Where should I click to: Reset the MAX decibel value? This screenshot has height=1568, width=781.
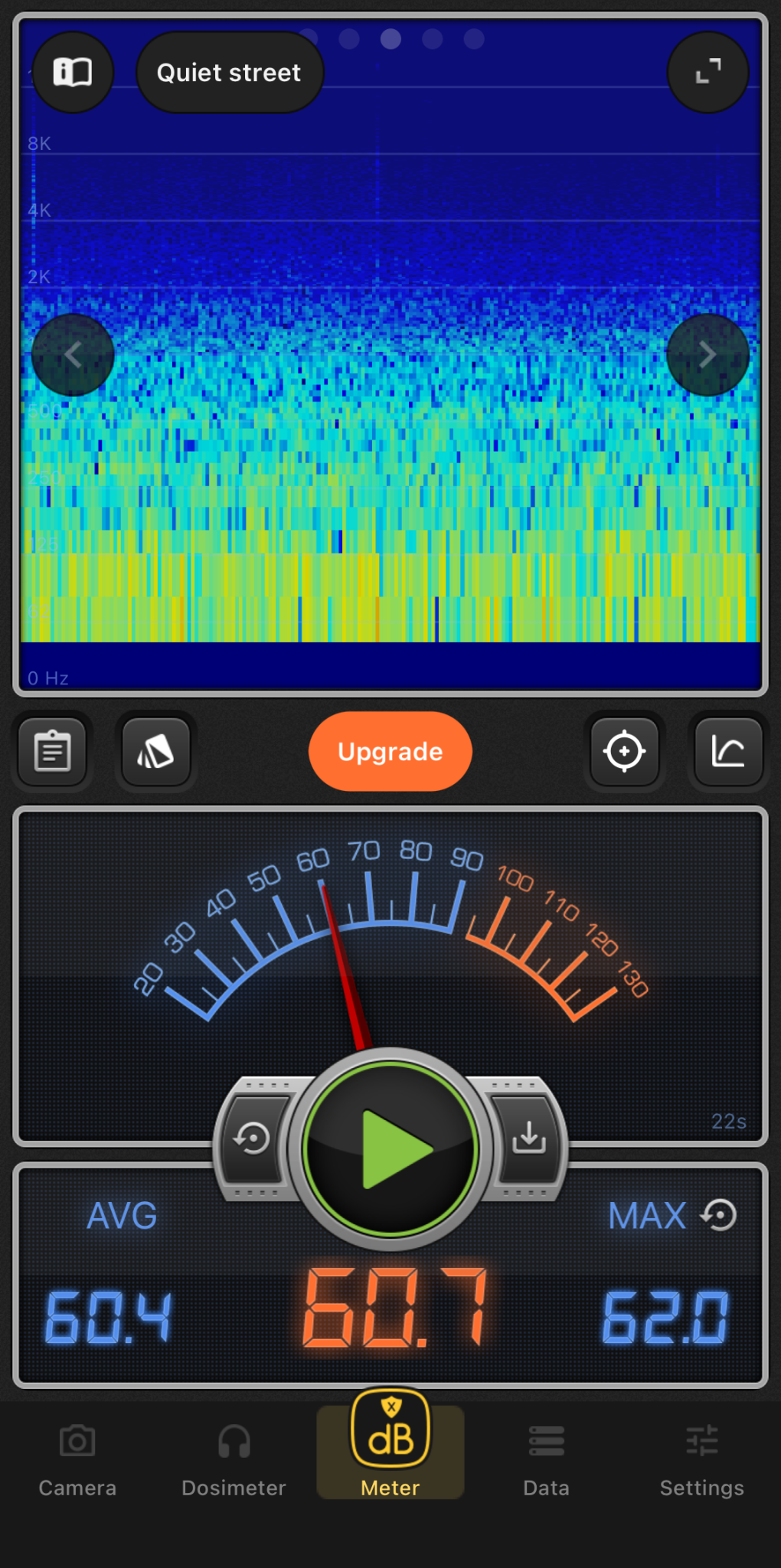tap(720, 1215)
